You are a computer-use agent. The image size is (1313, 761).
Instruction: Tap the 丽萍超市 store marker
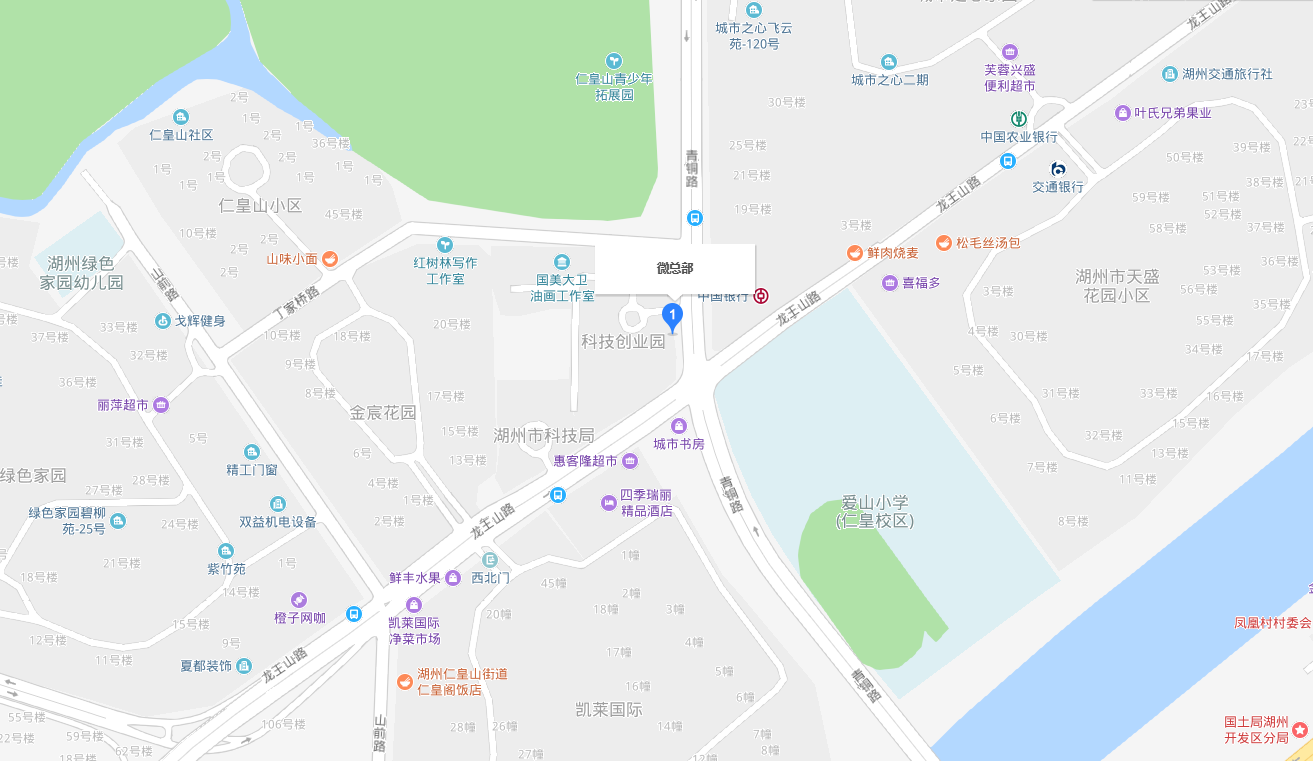click(161, 405)
